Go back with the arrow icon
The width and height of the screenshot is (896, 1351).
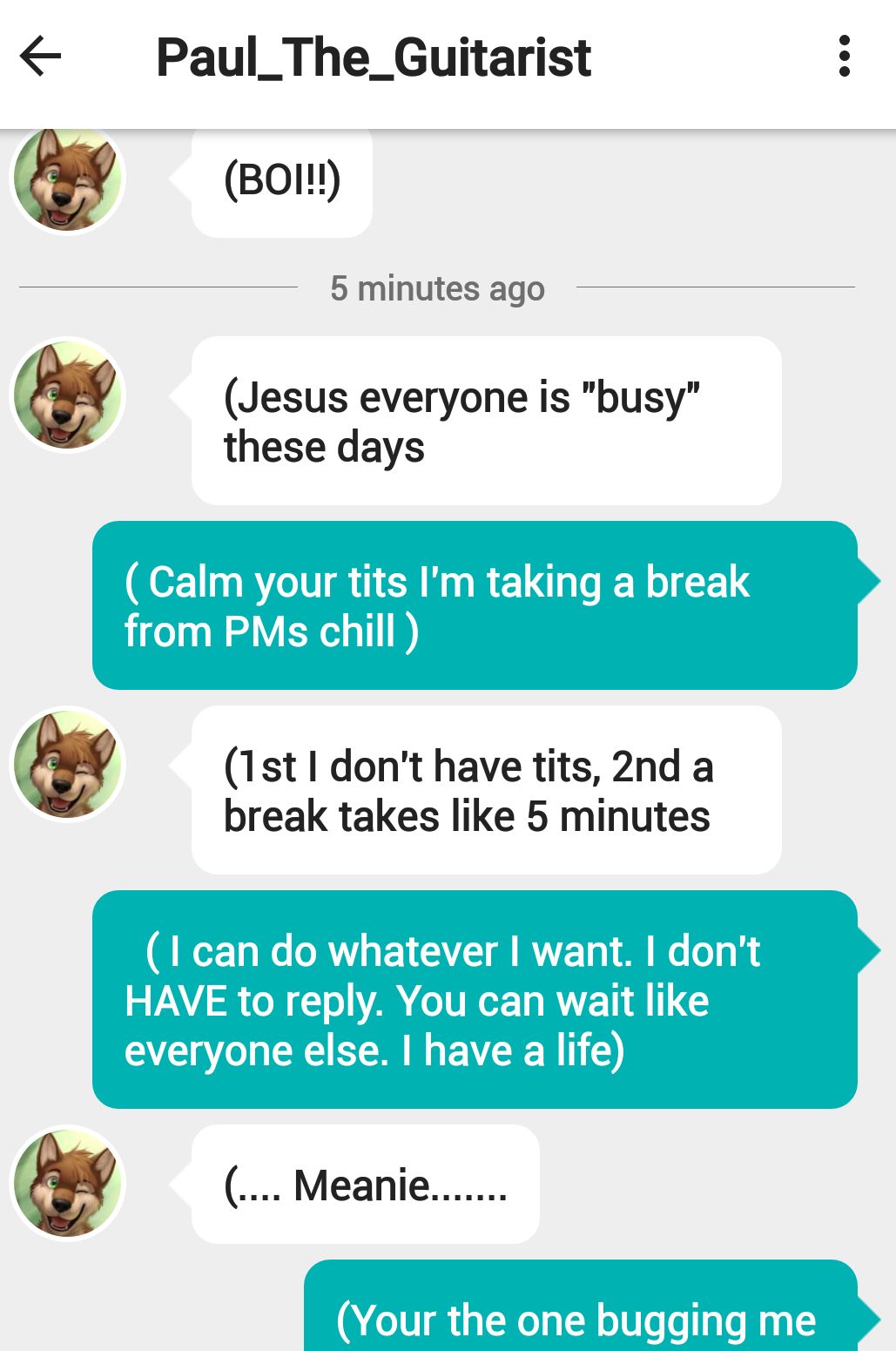point(41,57)
